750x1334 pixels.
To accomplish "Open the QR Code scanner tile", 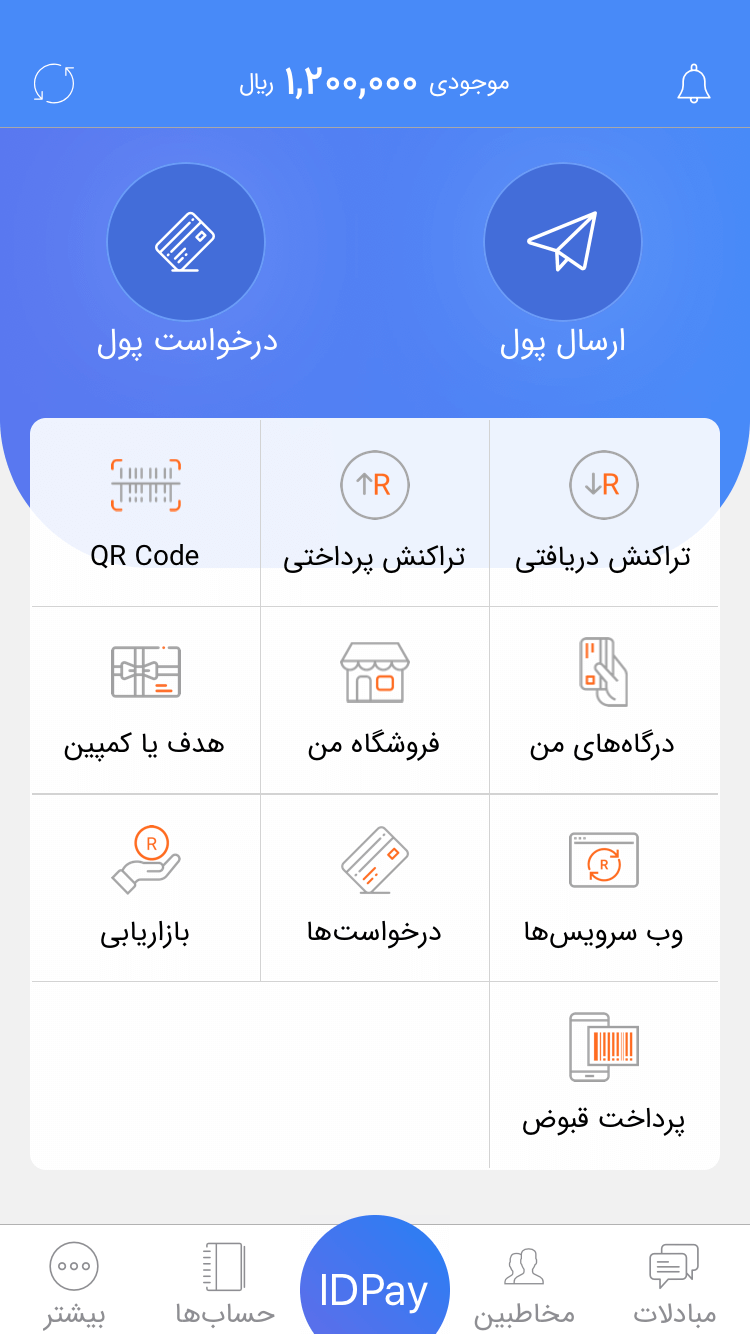I will pyautogui.click(x=145, y=513).
